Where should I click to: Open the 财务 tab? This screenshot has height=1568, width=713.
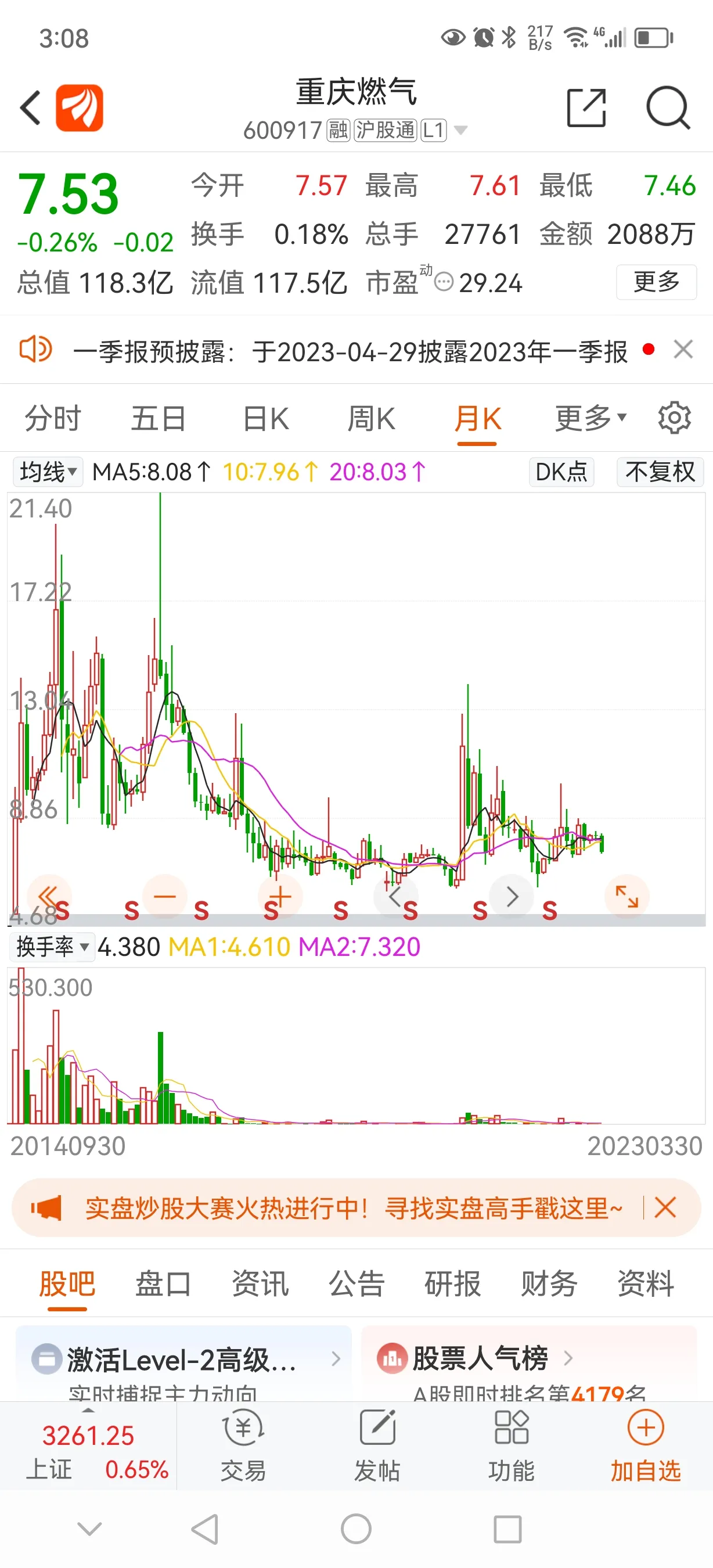pyautogui.click(x=549, y=1284)
